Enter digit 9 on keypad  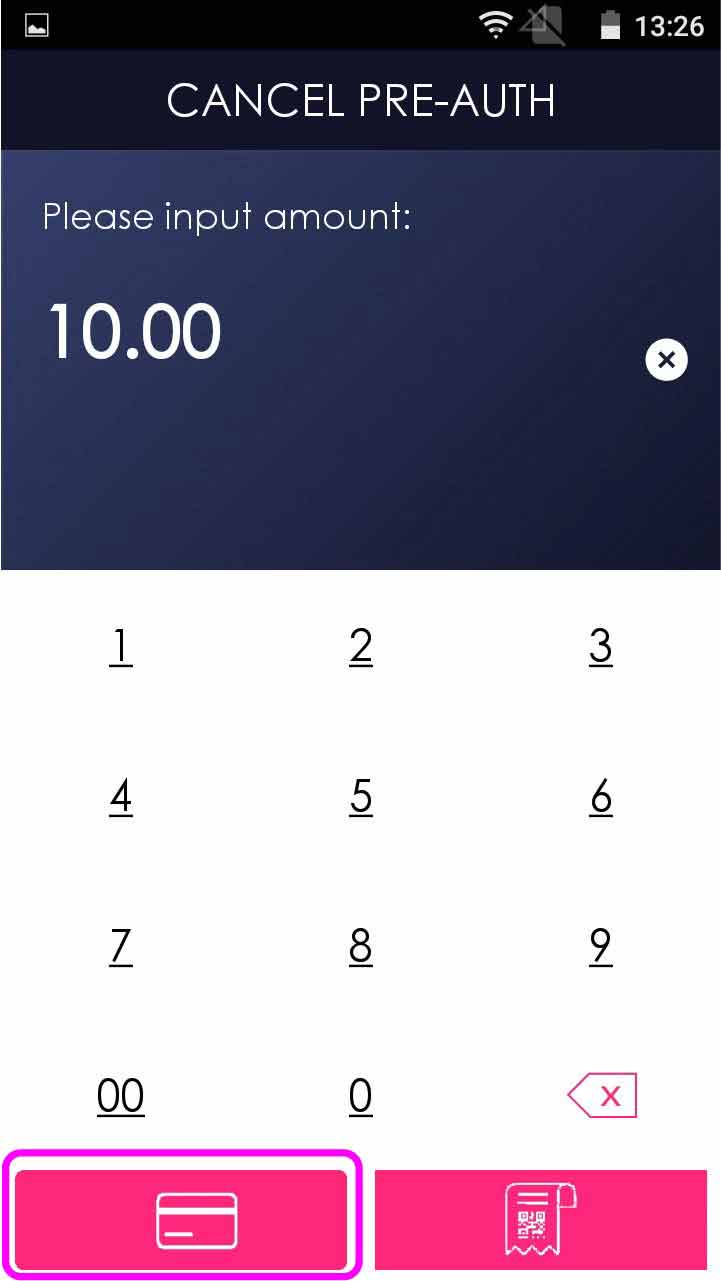pos(600,946)
